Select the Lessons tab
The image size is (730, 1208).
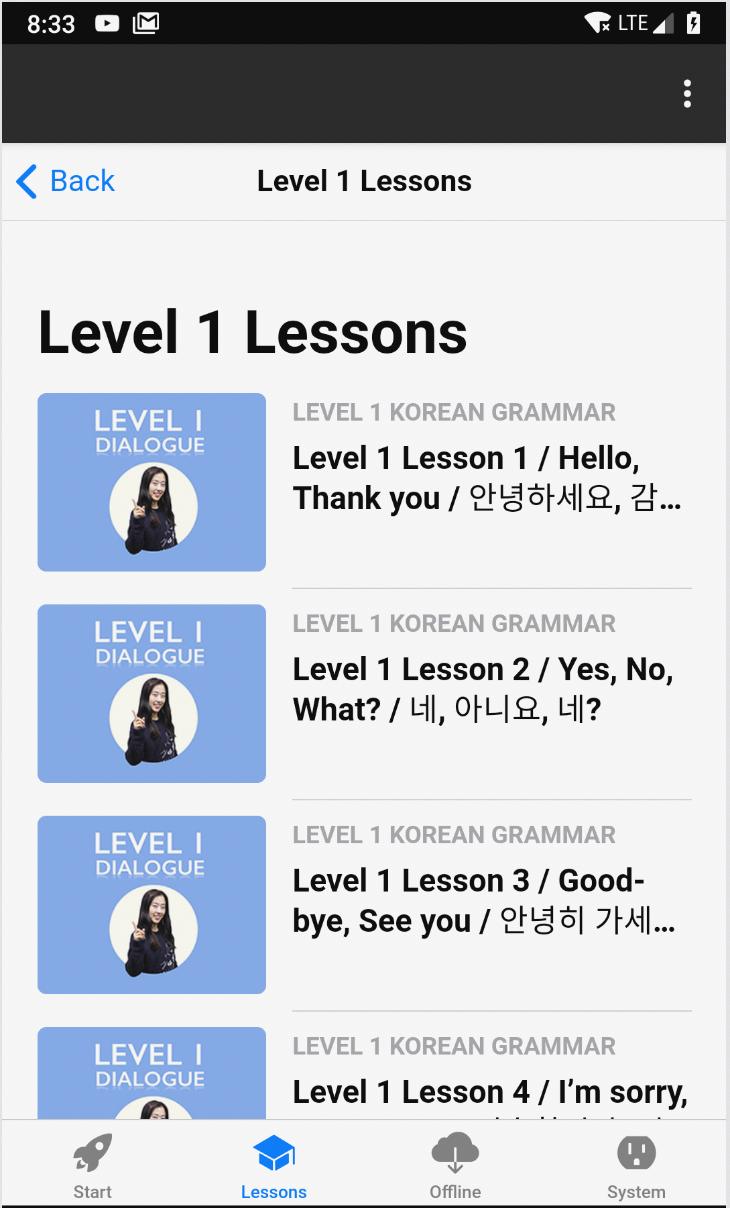point(274,1166)
